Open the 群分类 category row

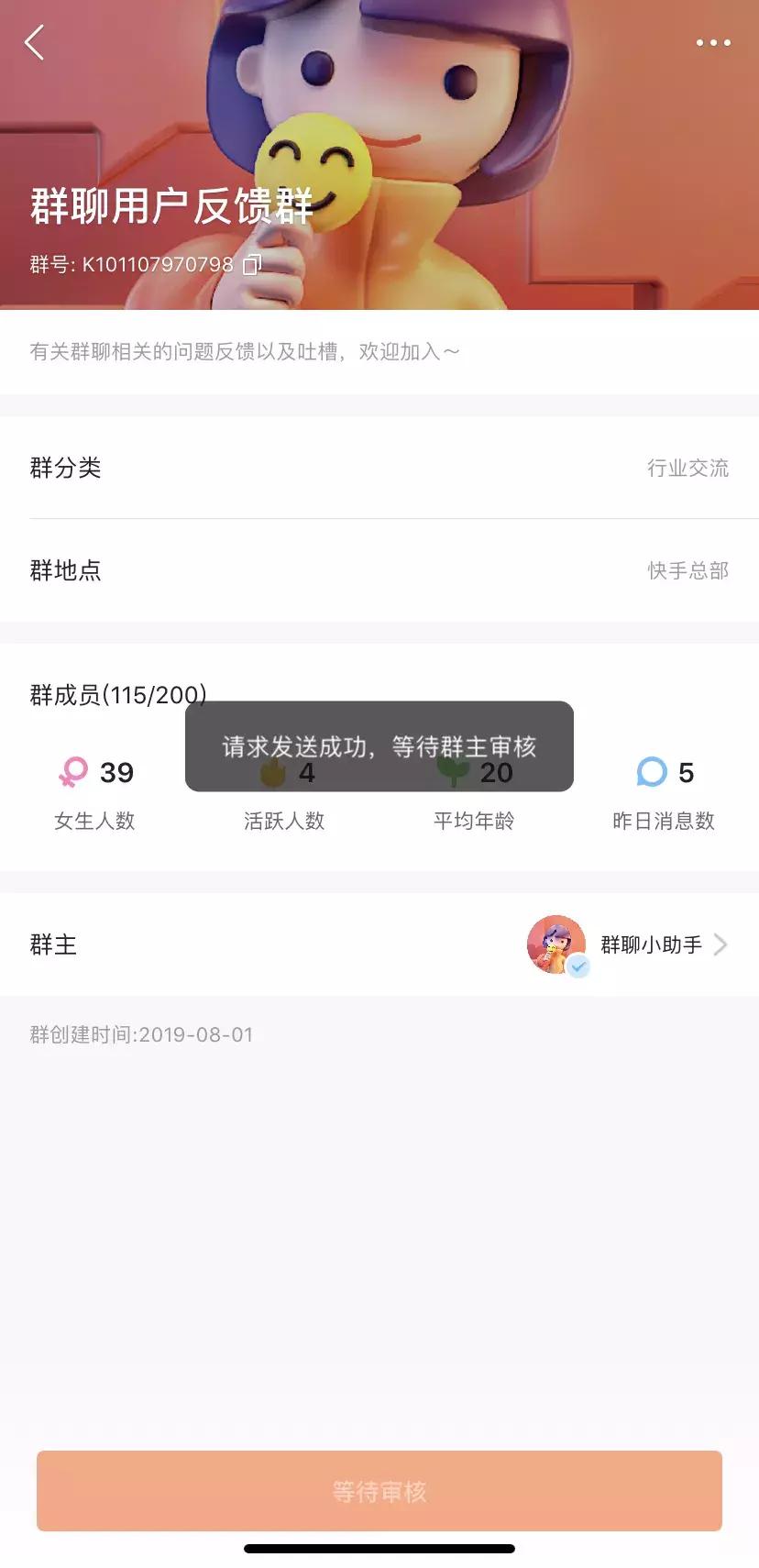pyautogui.click(x=379, y=469)
